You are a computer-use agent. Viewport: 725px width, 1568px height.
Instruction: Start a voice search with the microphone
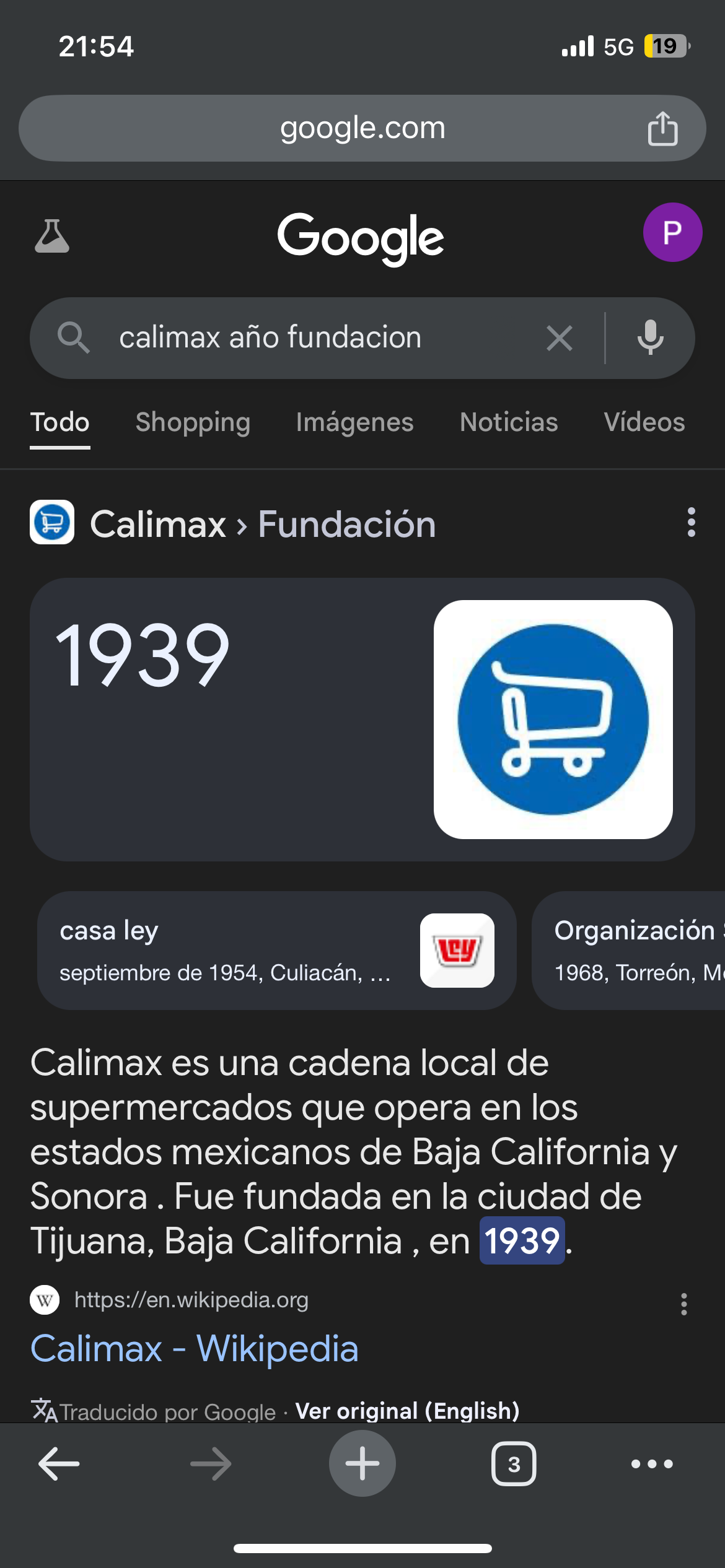tap(650, 338)
